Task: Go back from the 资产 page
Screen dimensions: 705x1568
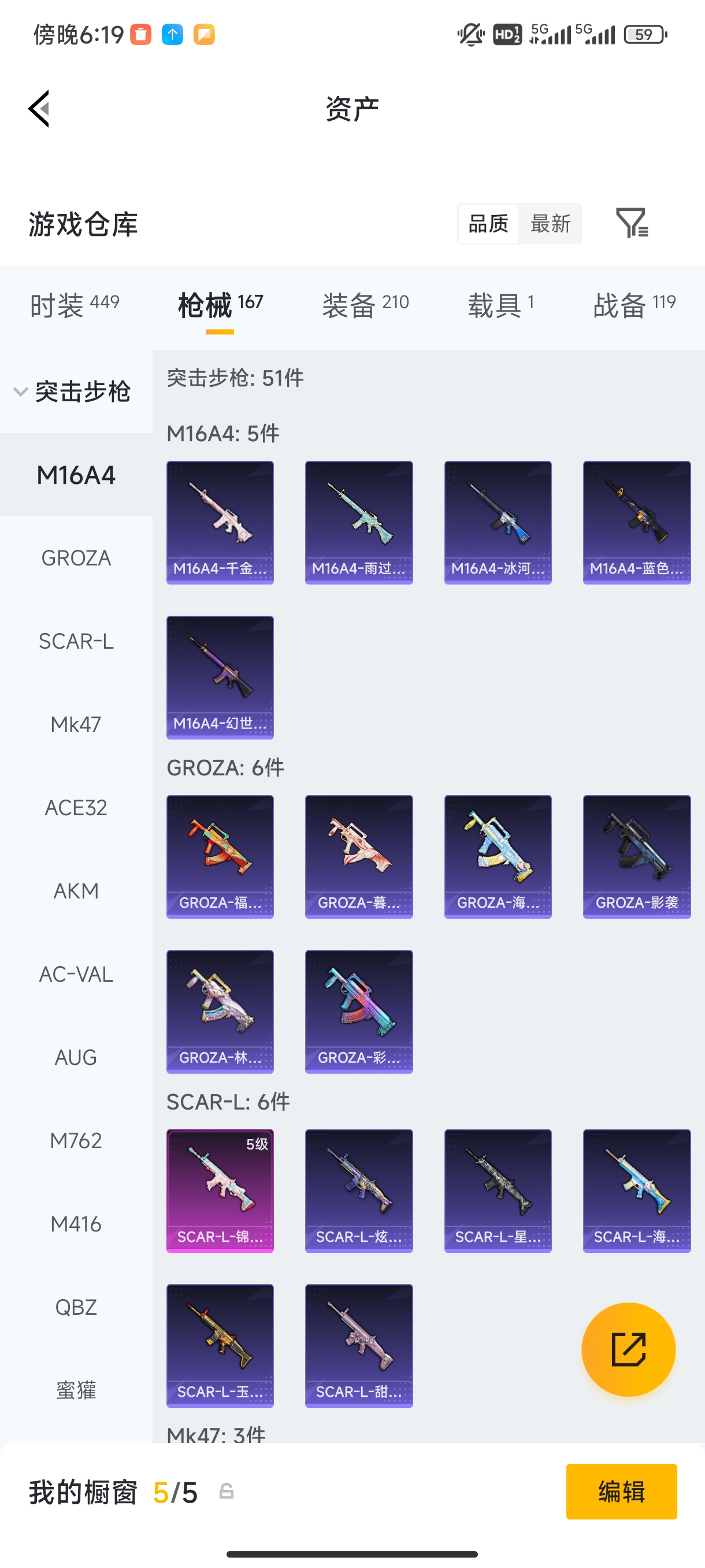Action: pyautogui.click(x=39, y=109)
